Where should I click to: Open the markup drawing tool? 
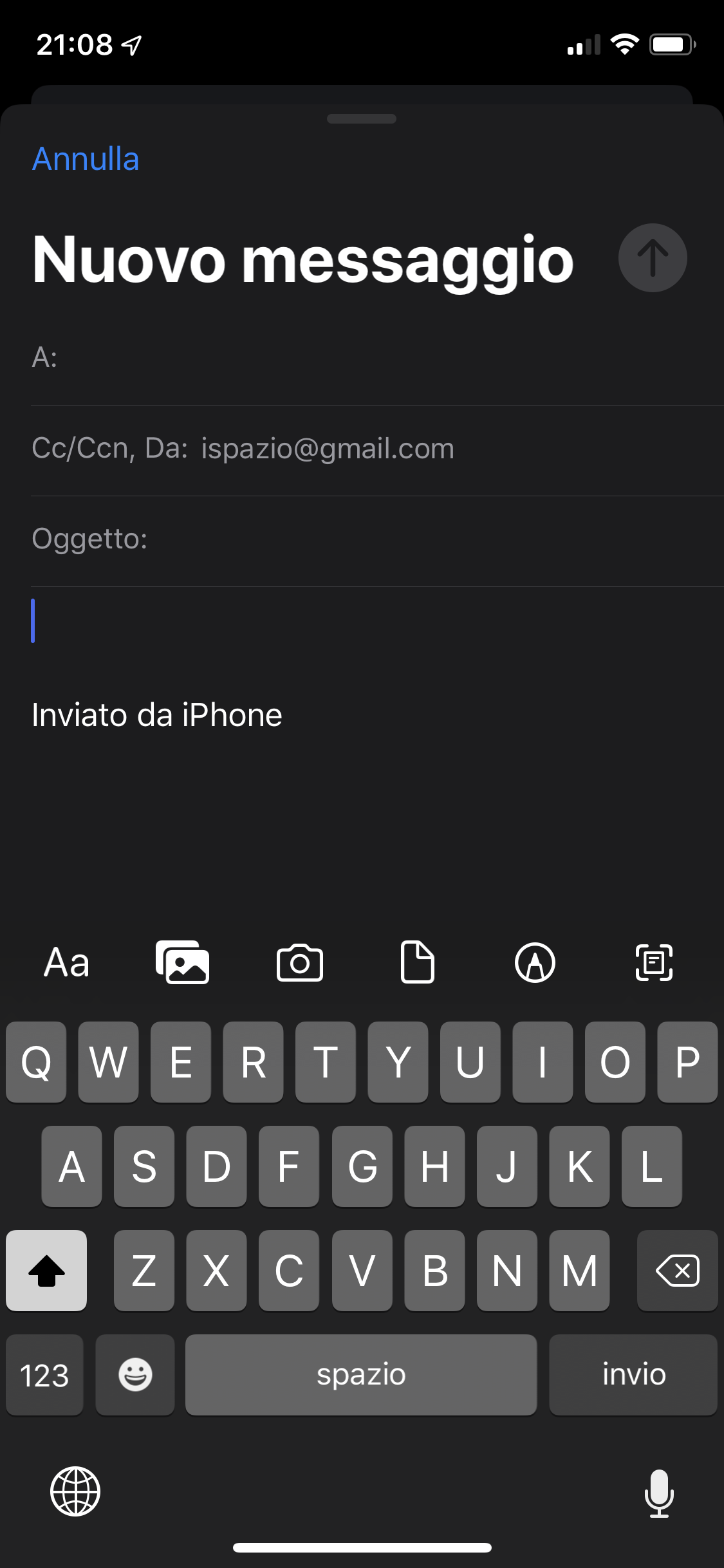pos(535,962)
